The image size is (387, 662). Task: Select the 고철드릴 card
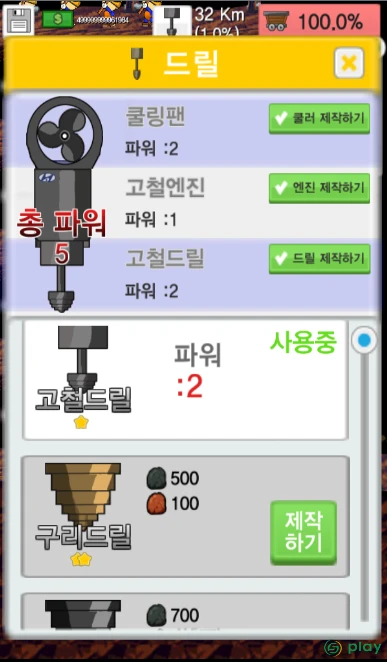click(x=185, y=380)
